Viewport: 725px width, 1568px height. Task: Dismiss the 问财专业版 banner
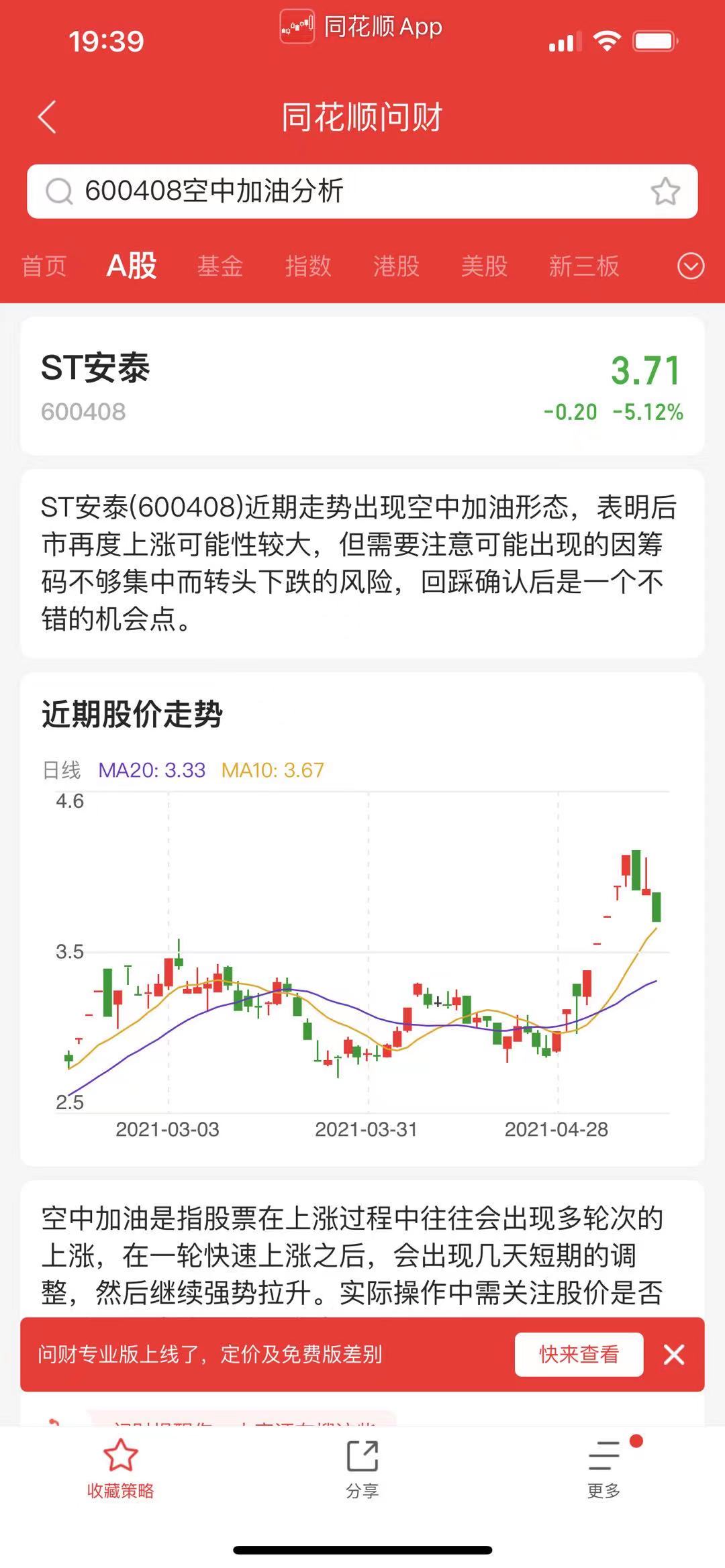click(x=674, y=1355)
